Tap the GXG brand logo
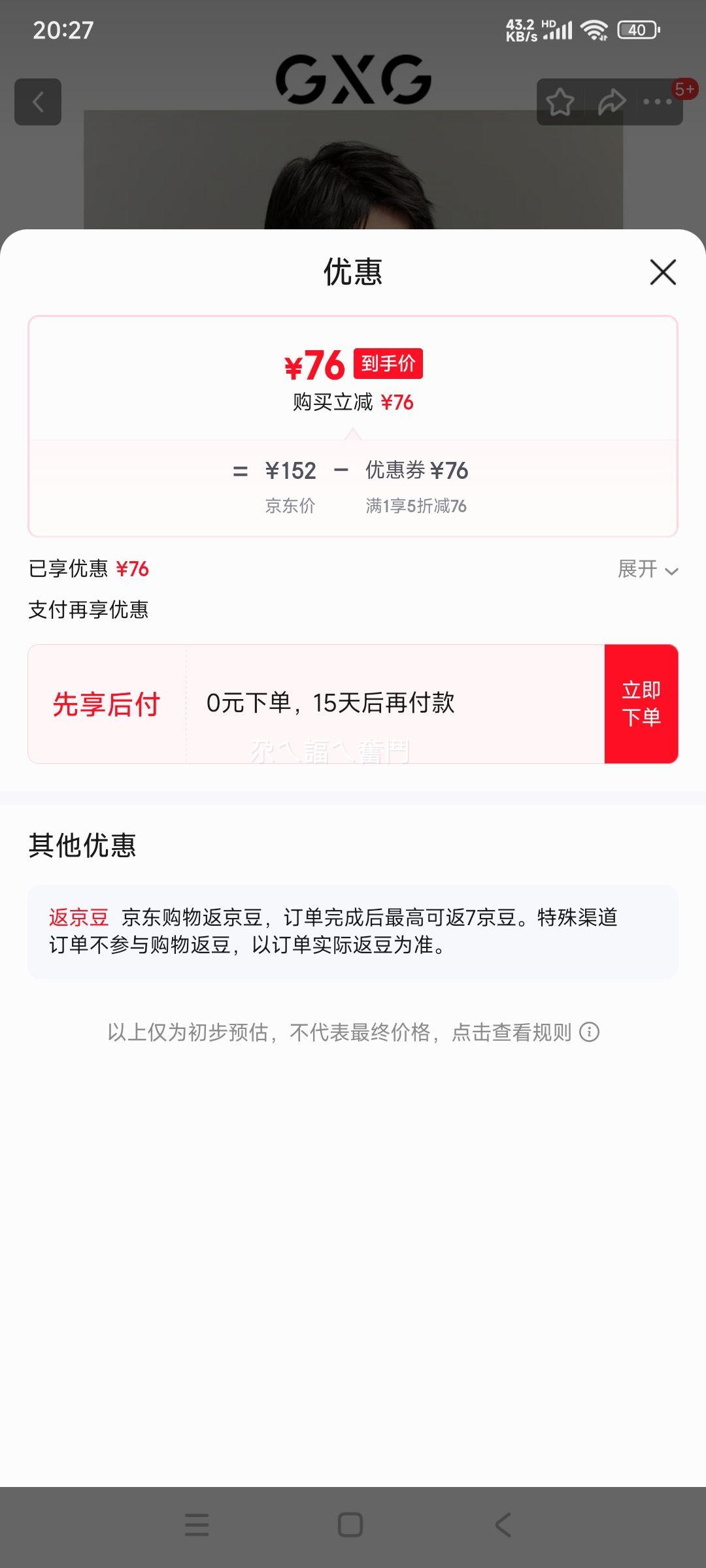The height and width of the screenshot is (1568, 706). pyautogui.click(x=353, y=78)
